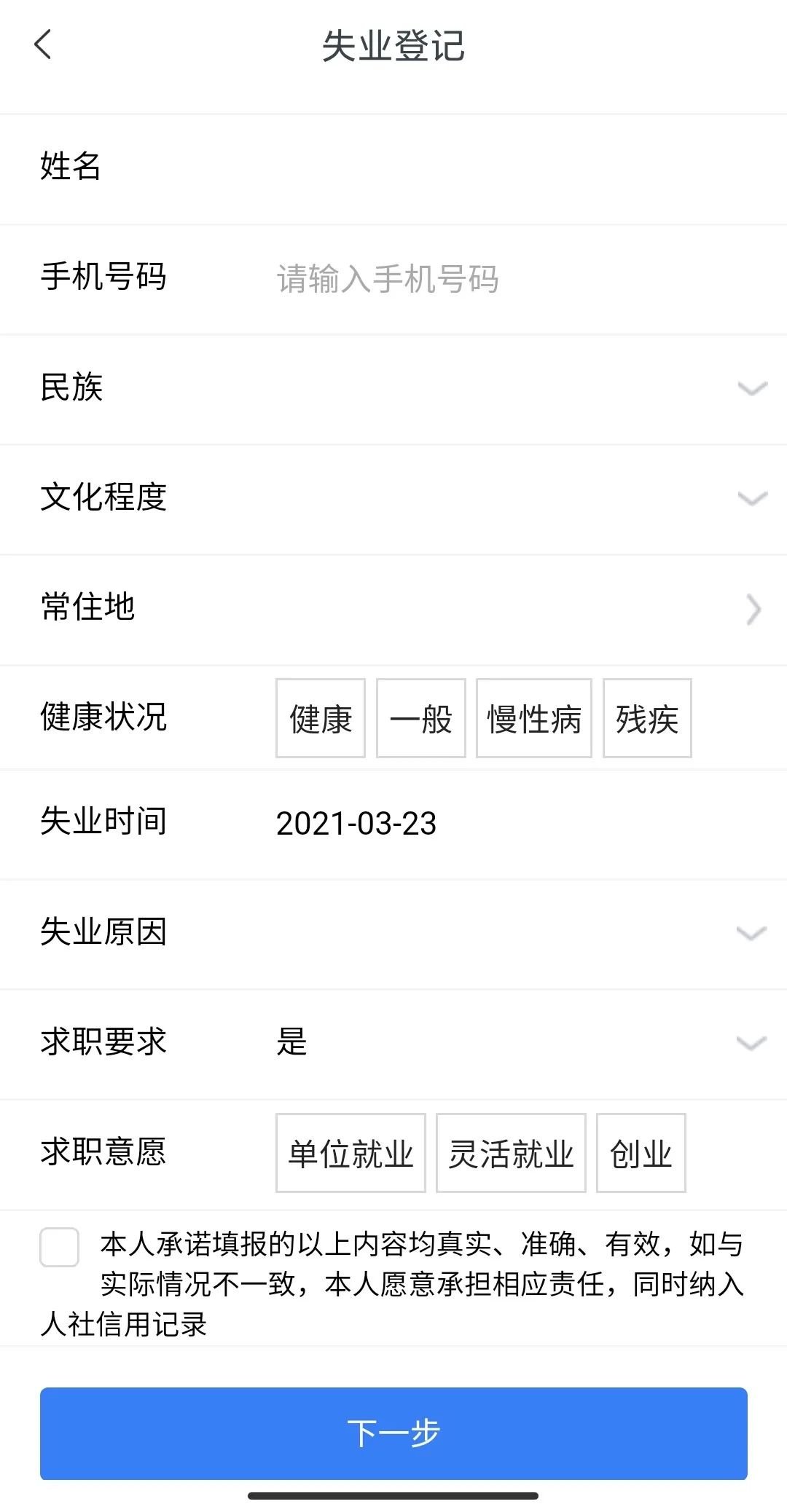Select 慢性病 health option

[533, 719]
